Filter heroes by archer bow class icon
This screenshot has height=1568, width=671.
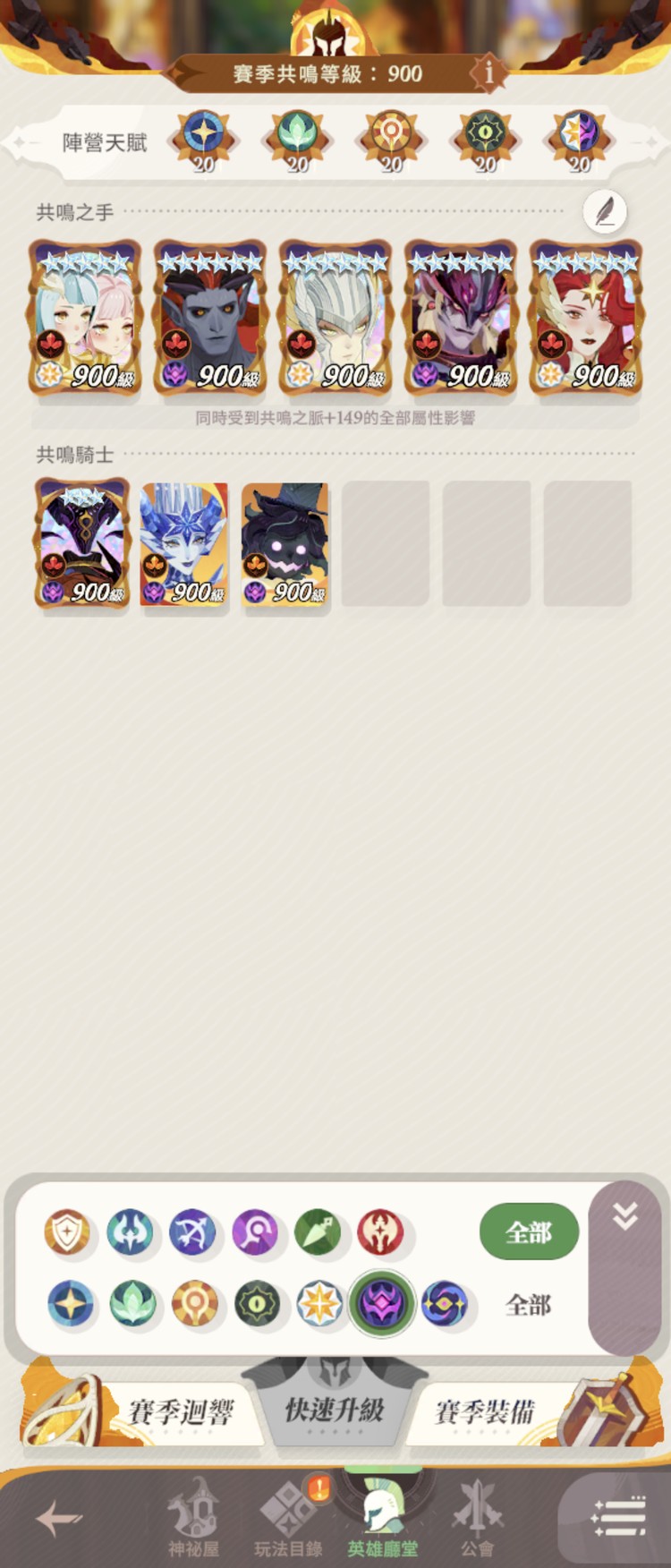(192, 1232)
